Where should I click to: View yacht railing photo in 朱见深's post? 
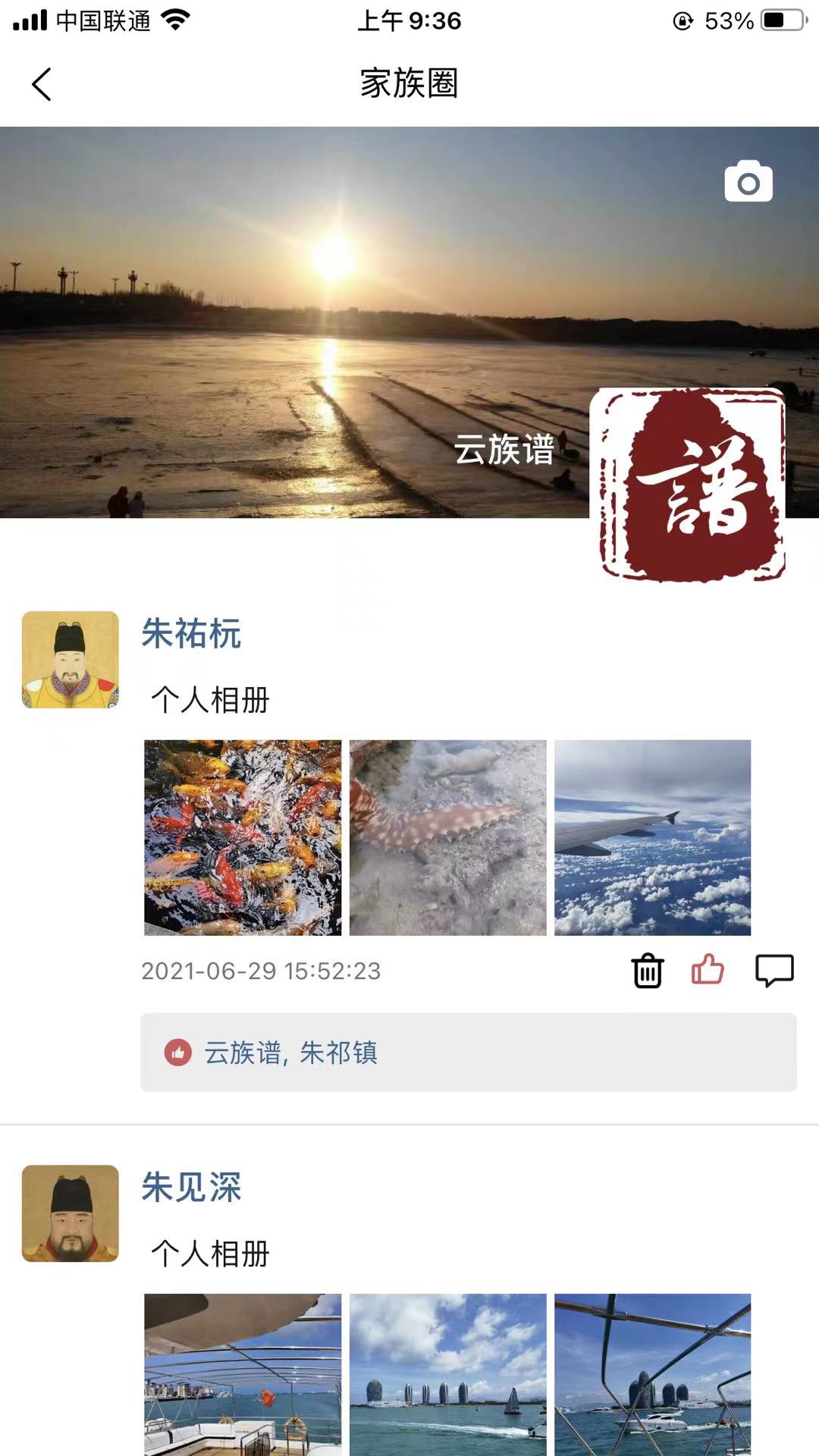tap(652, 1374)
